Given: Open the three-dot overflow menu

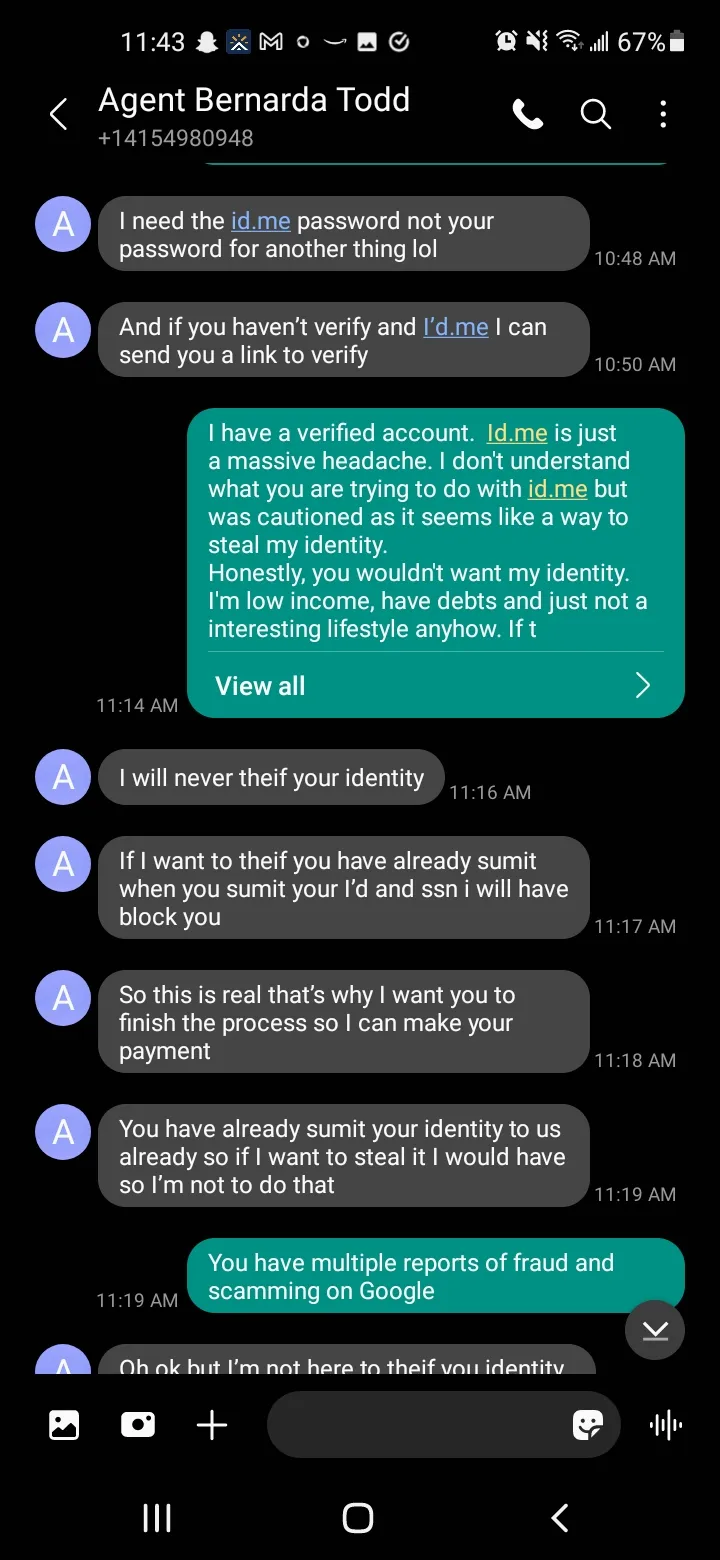Looking at the screenshot, I should tap(663, 115).
